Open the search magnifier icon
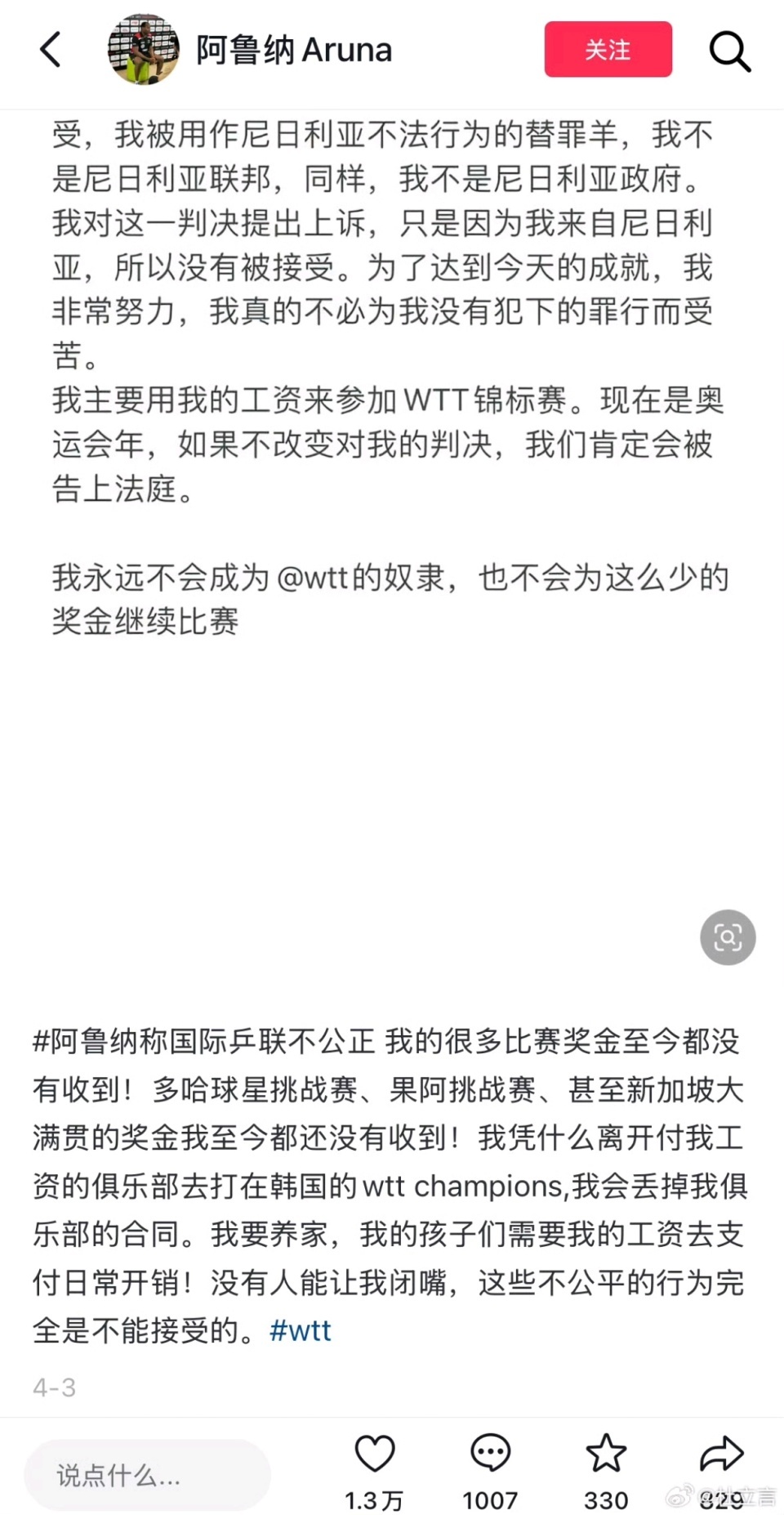This screenshot has width=784, height=1515. tap(729, 51)
